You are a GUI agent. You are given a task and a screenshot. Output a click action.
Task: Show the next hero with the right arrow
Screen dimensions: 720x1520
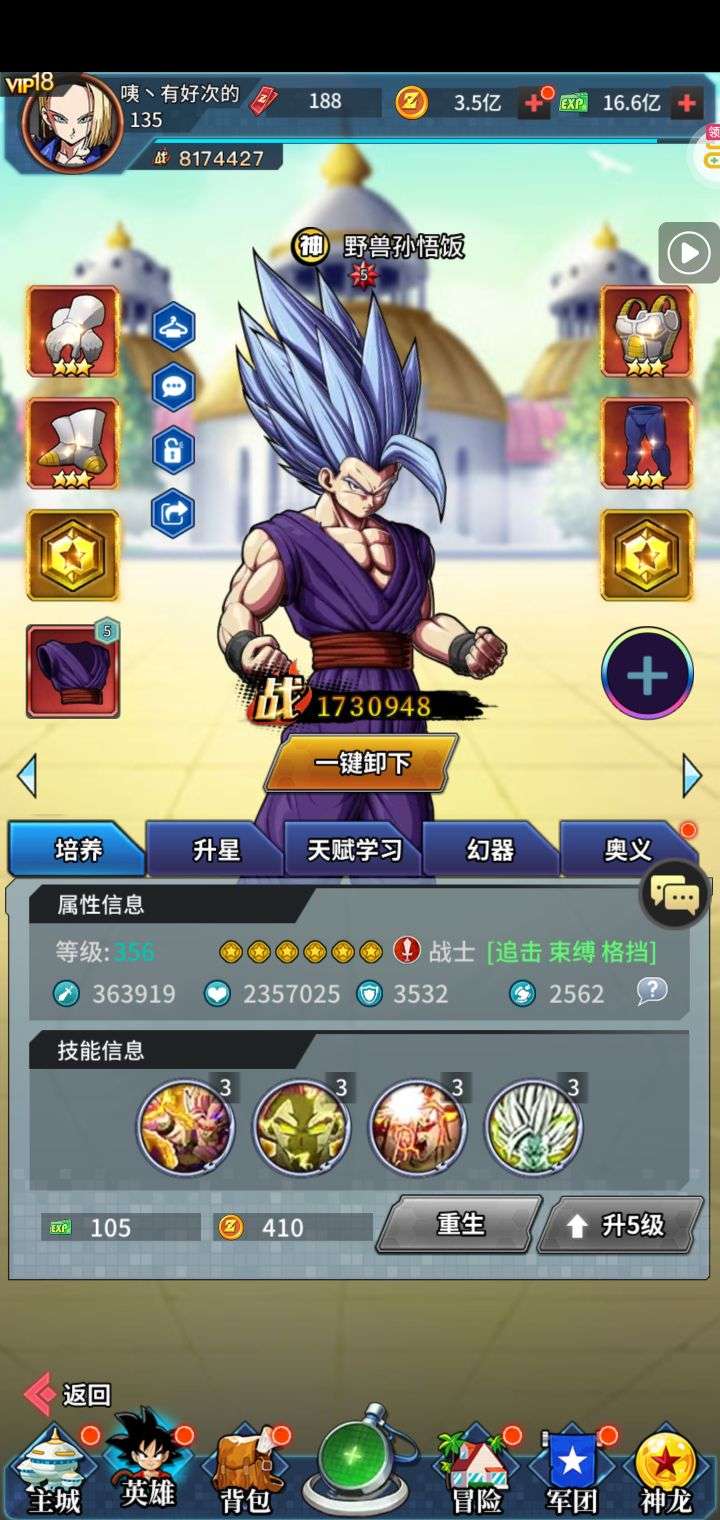pyautogui.click(x=692, y=776)
